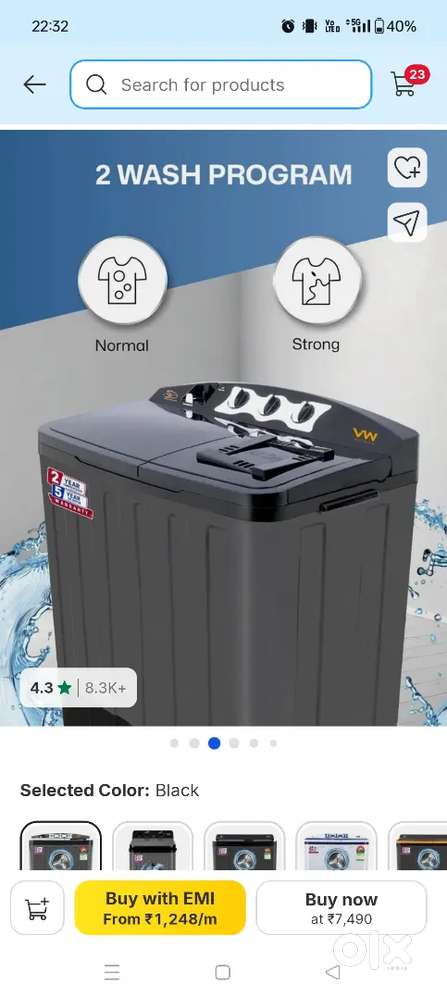This screenshot has height=1000, width=447.
Task: Buy now at ₹7,490
Action: pyautogui.click(x=341, y=908)
